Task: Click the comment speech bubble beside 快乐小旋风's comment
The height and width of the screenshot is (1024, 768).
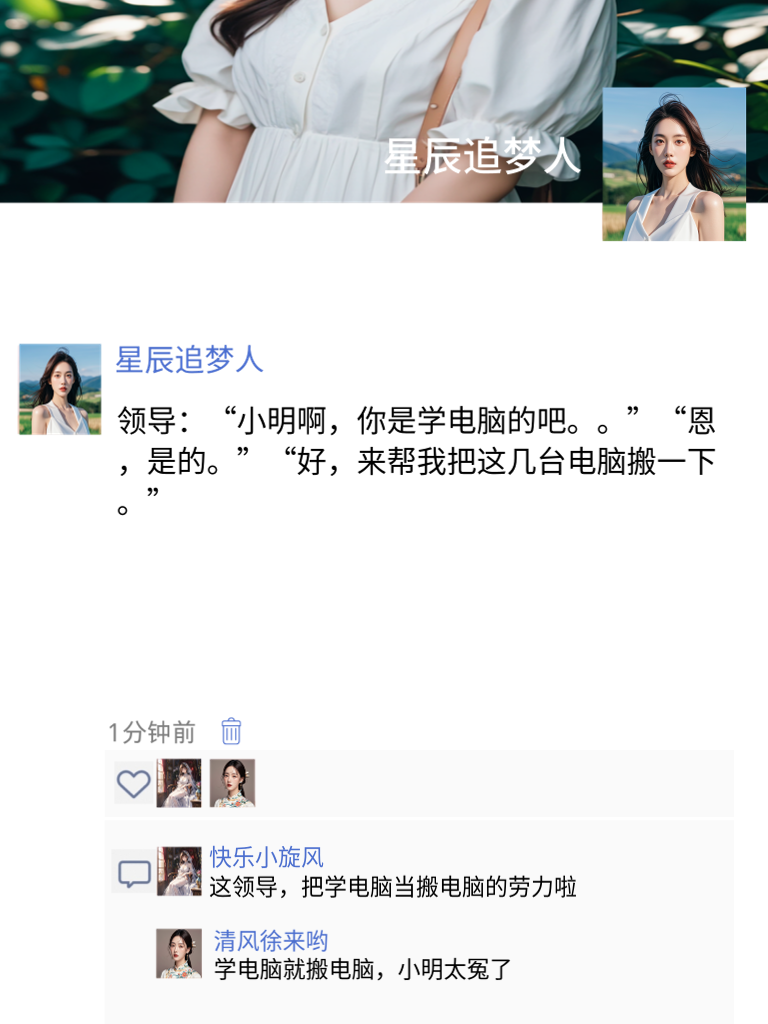Action: [x=133, y=872]
